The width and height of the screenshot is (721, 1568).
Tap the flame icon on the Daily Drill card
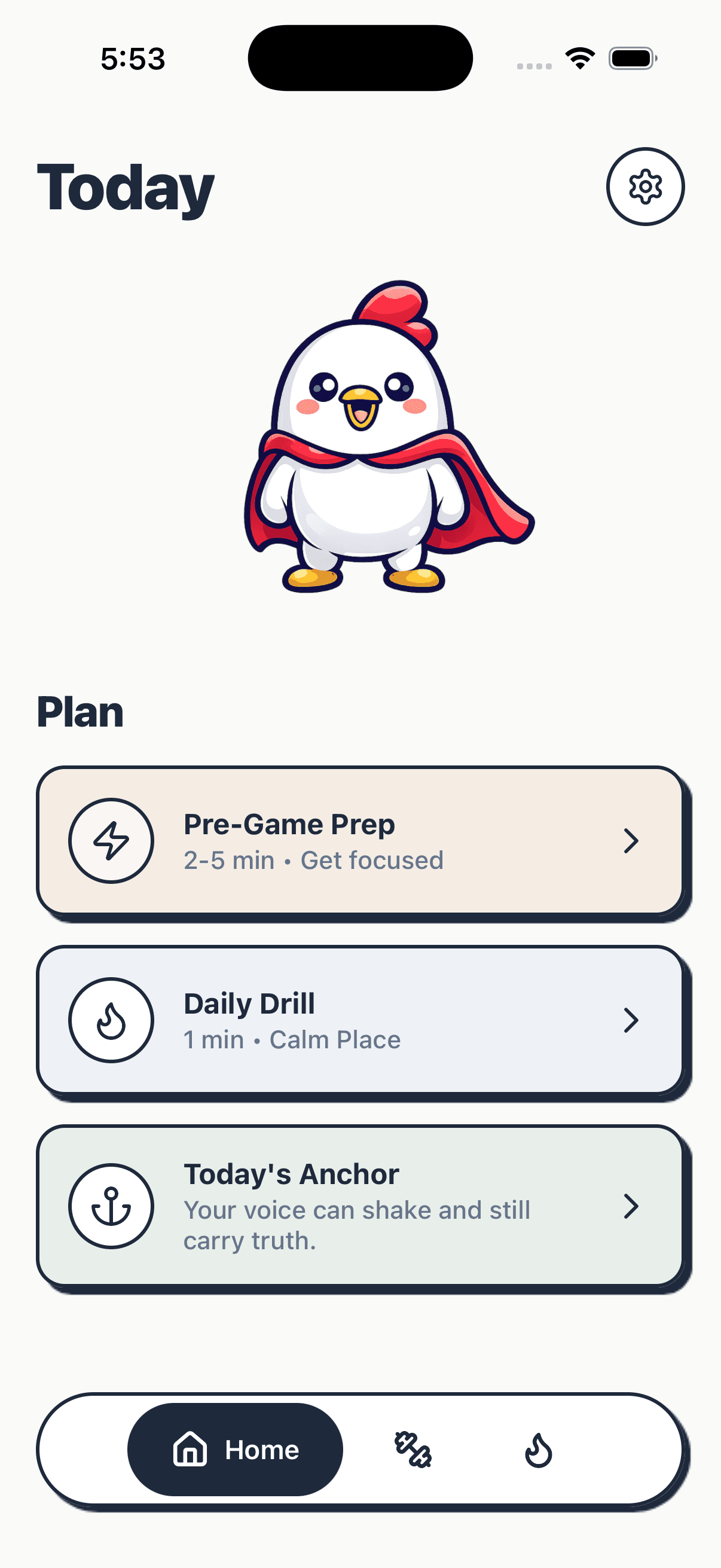111,1021
